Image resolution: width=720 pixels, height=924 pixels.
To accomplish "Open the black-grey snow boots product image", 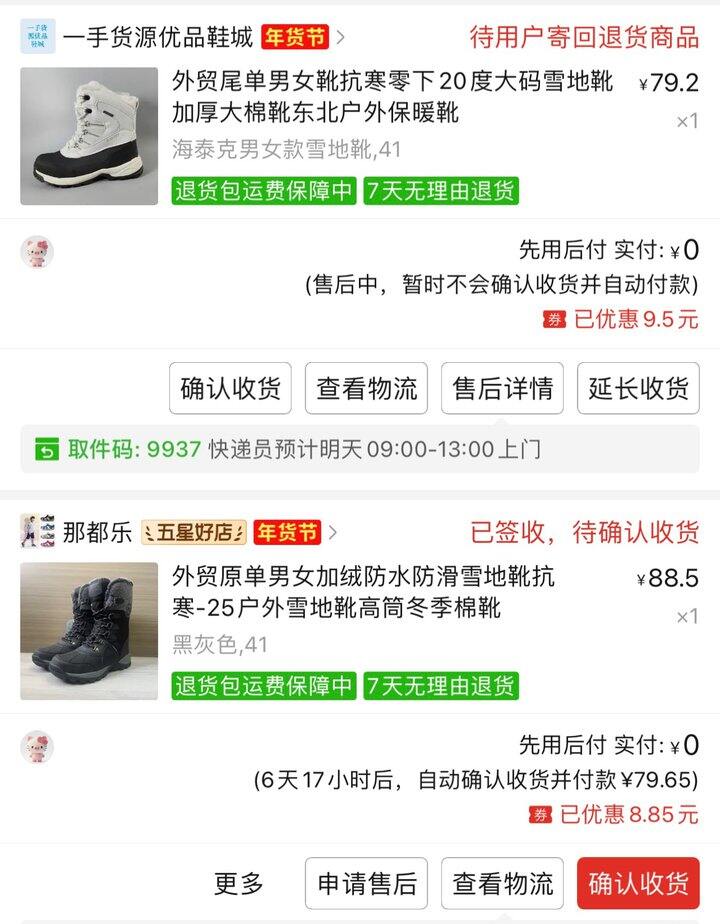I will click(89, 631).
